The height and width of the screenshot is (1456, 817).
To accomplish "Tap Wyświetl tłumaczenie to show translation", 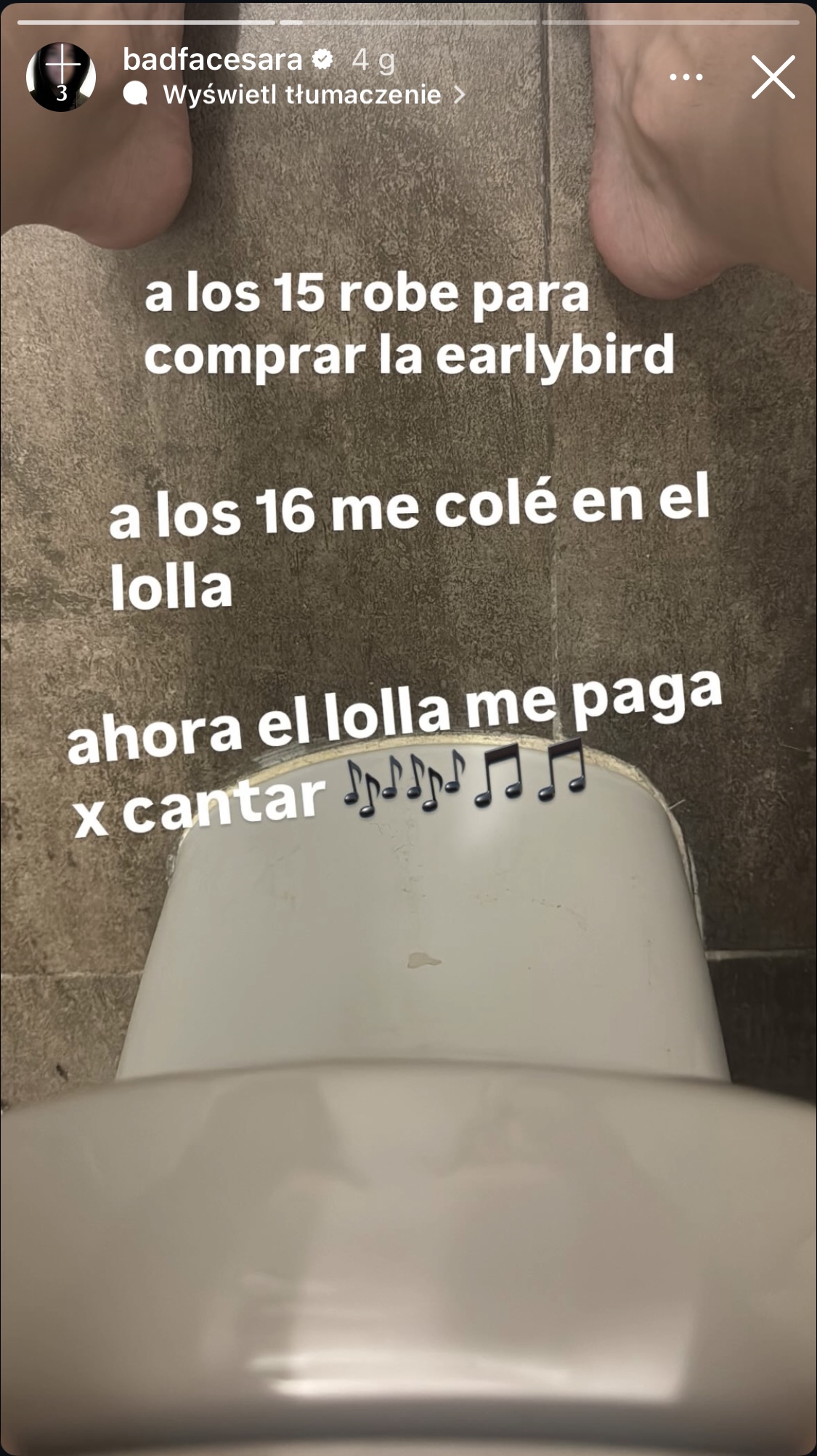I will point(301,94).
